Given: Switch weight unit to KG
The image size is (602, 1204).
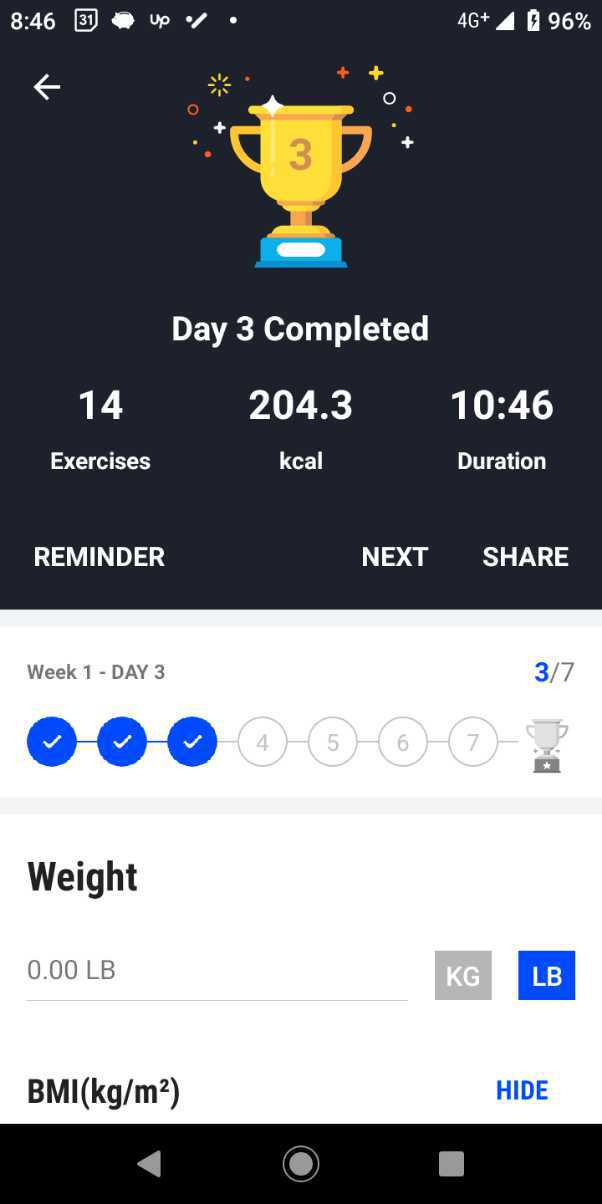Looking at the screenshot, I should click(463, 975).
